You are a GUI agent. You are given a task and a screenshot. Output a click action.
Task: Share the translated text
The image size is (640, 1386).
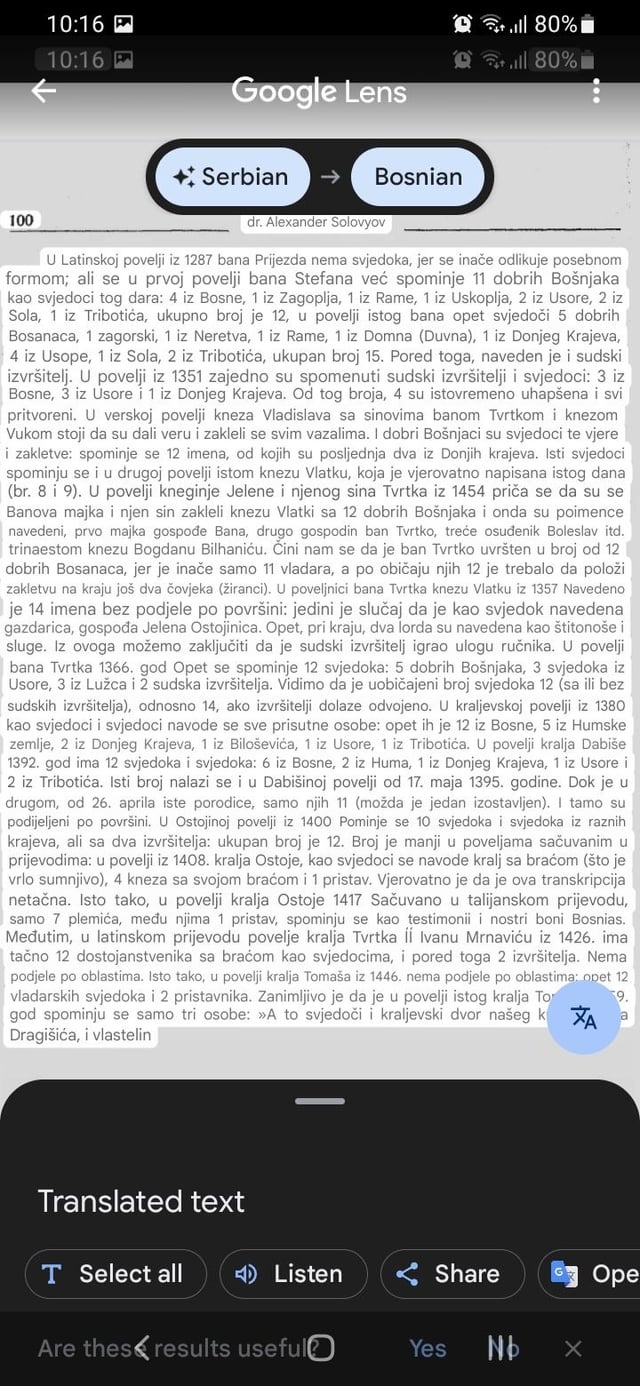(452, 1273)
